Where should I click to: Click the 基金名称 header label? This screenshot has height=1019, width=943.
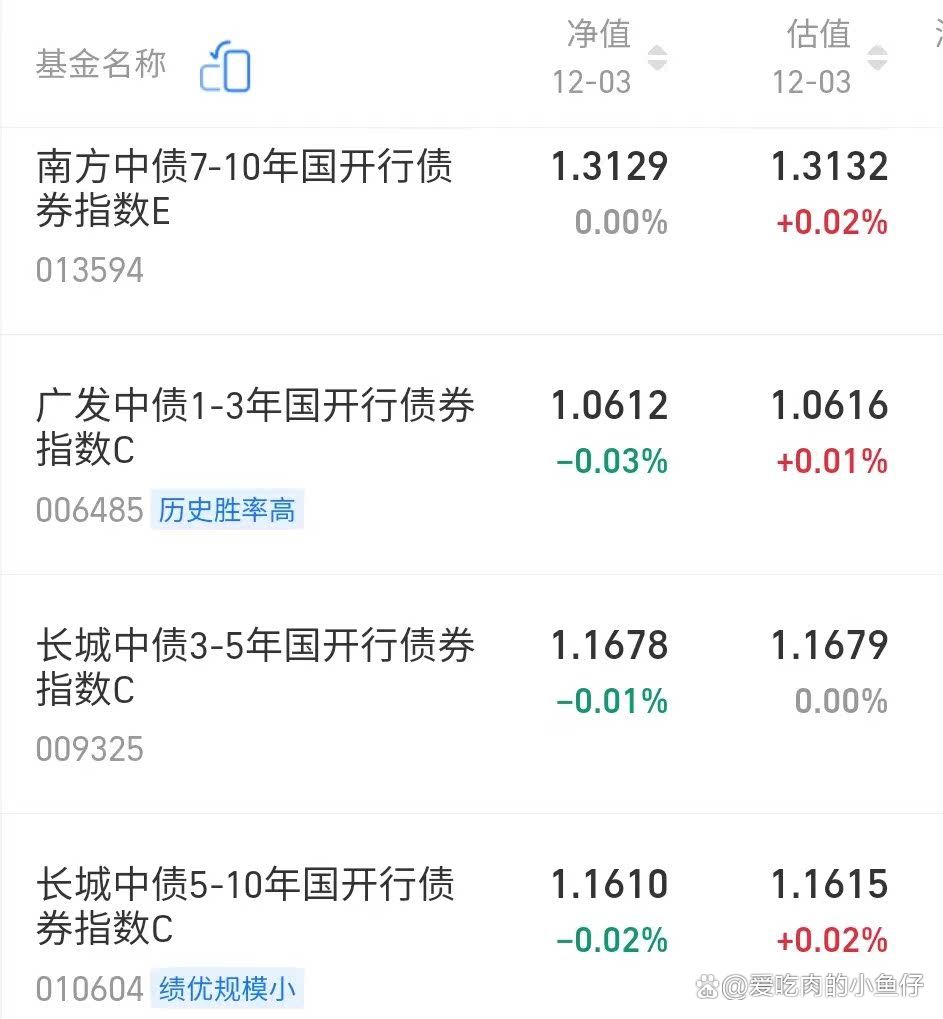[x=100, y=60]
